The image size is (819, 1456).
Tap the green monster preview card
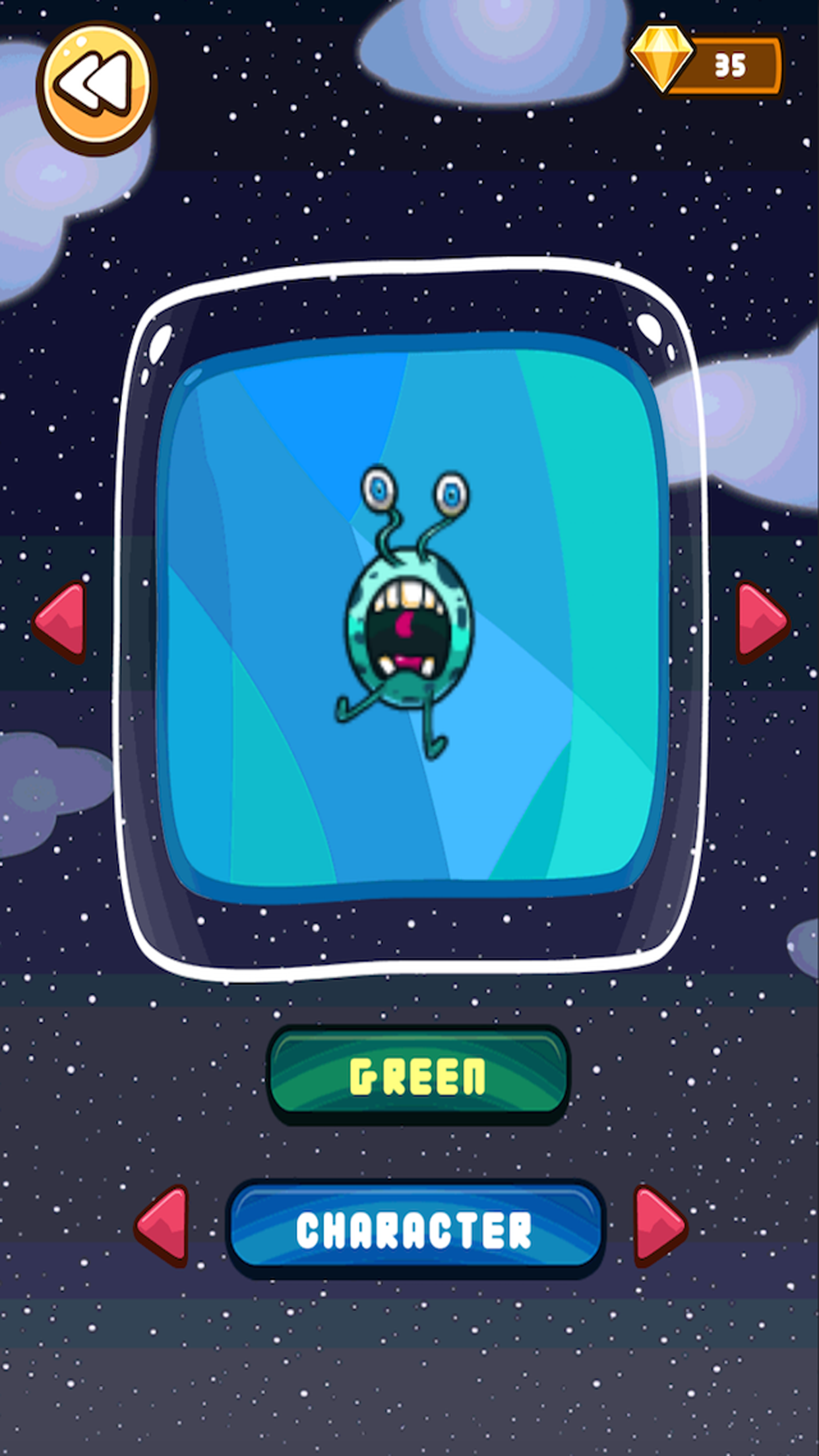pos(412,617)
